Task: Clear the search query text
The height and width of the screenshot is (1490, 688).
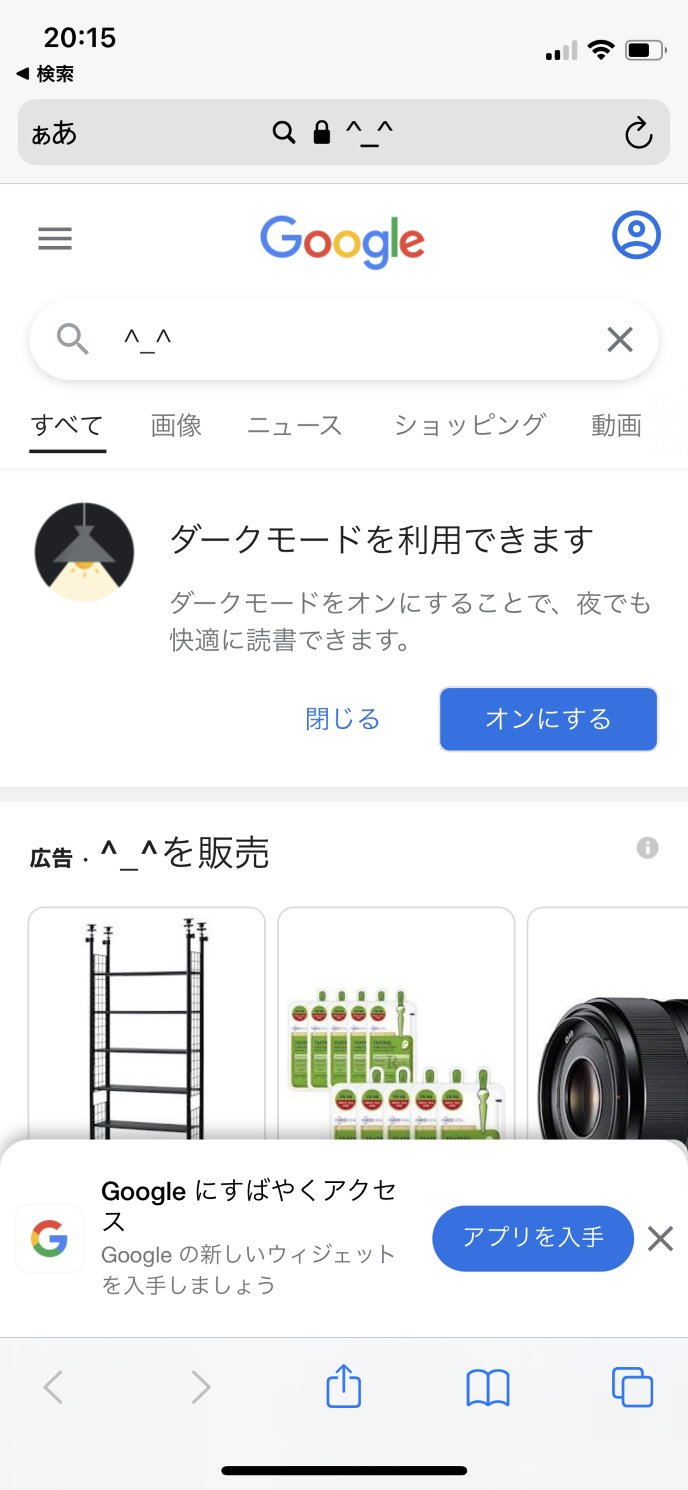Action: click(620, 340)
